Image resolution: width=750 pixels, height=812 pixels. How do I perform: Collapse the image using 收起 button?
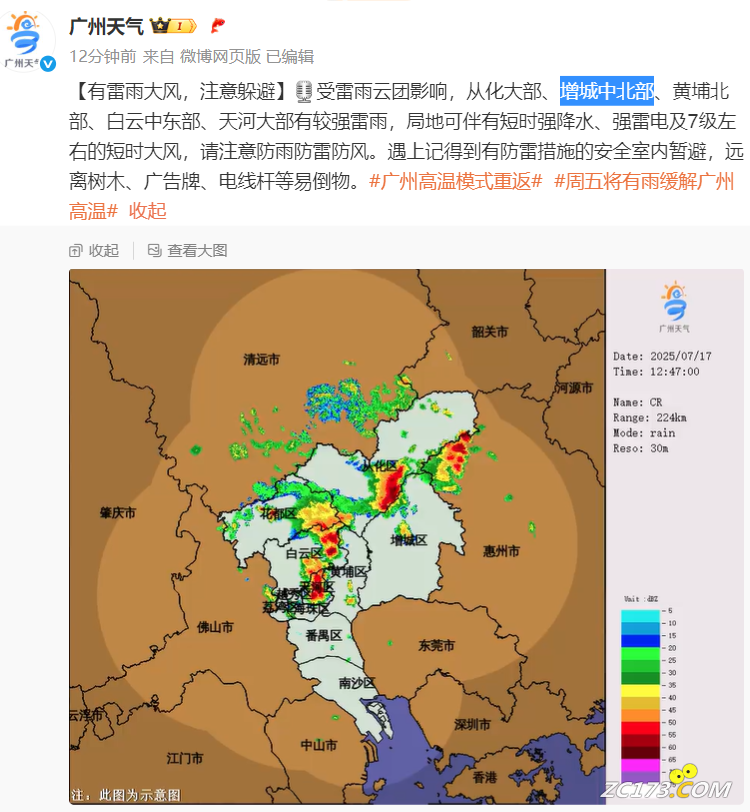pyautogui.click(x=94, y=250)
